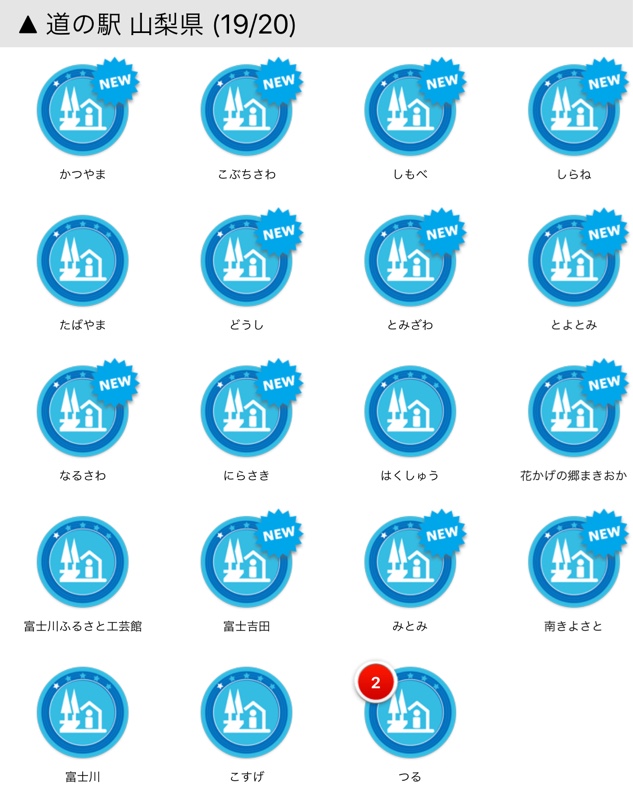The width and height of the screenshot is (633, 800).
Task: Select the みとみ badge
Action: 410,562
